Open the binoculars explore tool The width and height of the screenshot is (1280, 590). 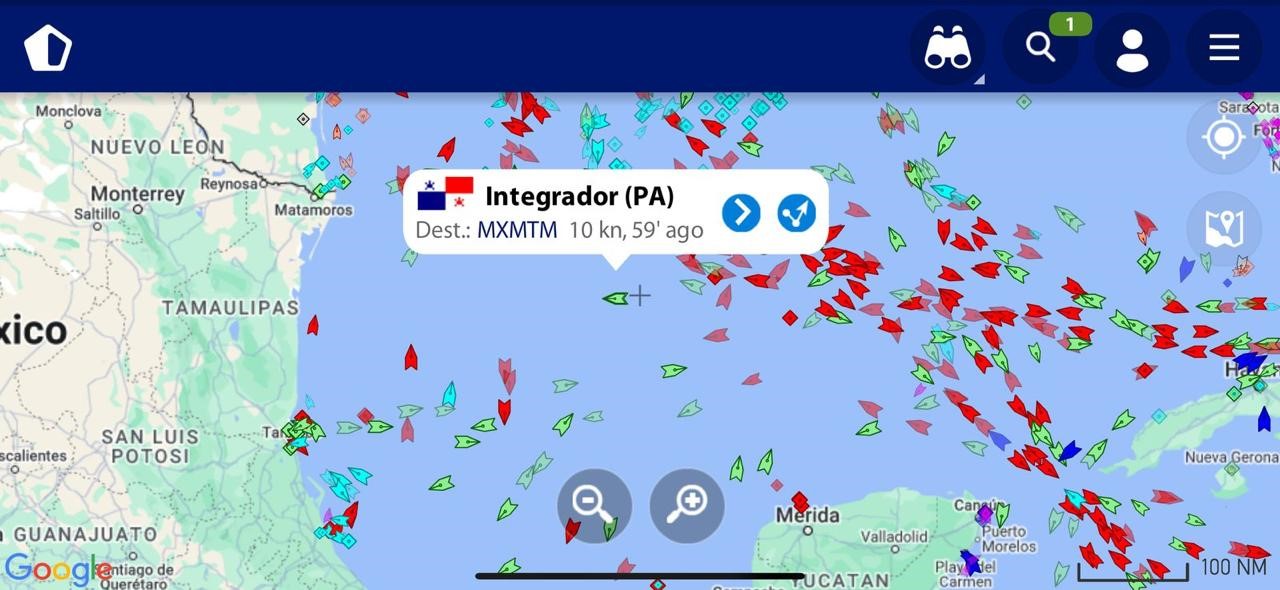(x=947, y=48)
